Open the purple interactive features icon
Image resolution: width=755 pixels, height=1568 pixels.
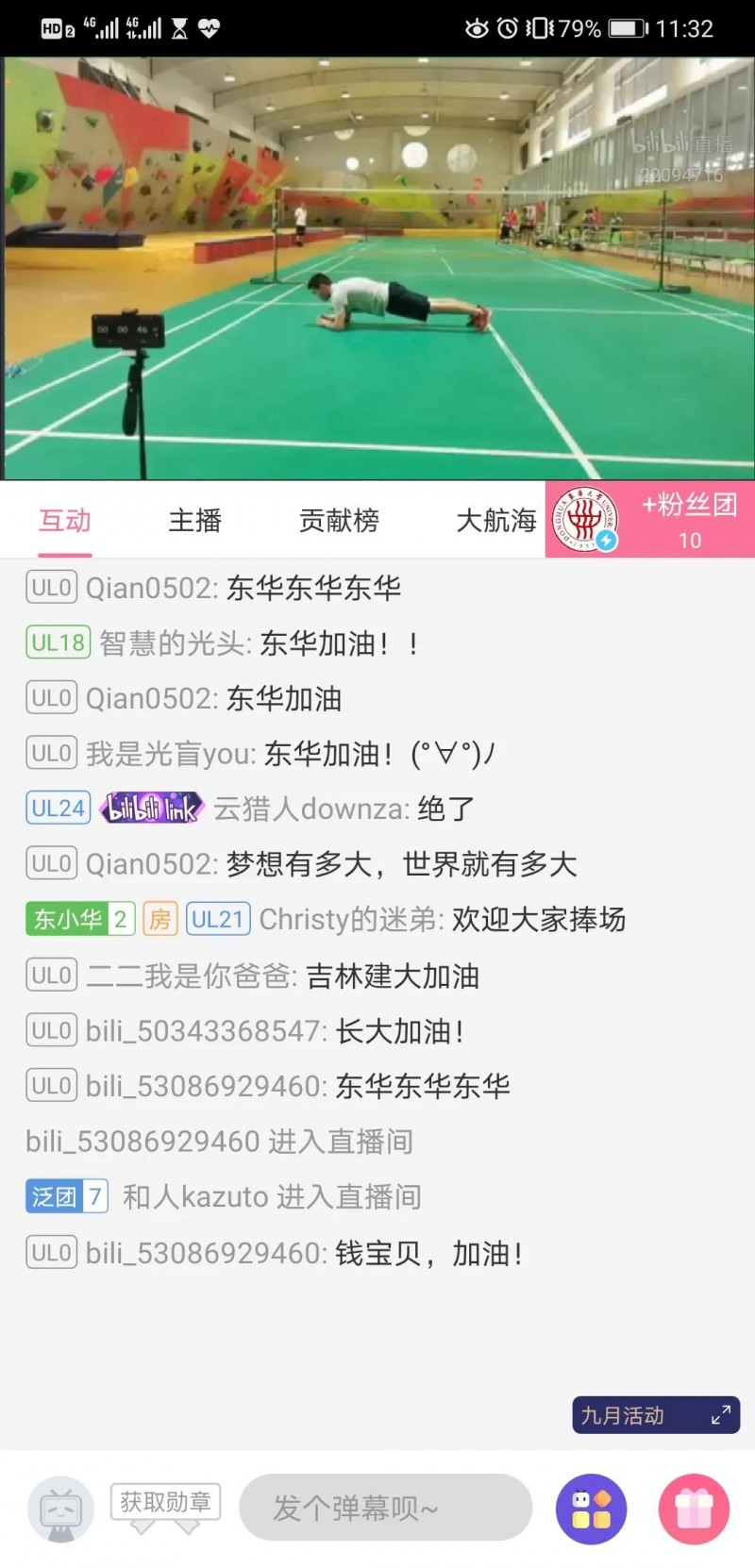(591, 1508)
